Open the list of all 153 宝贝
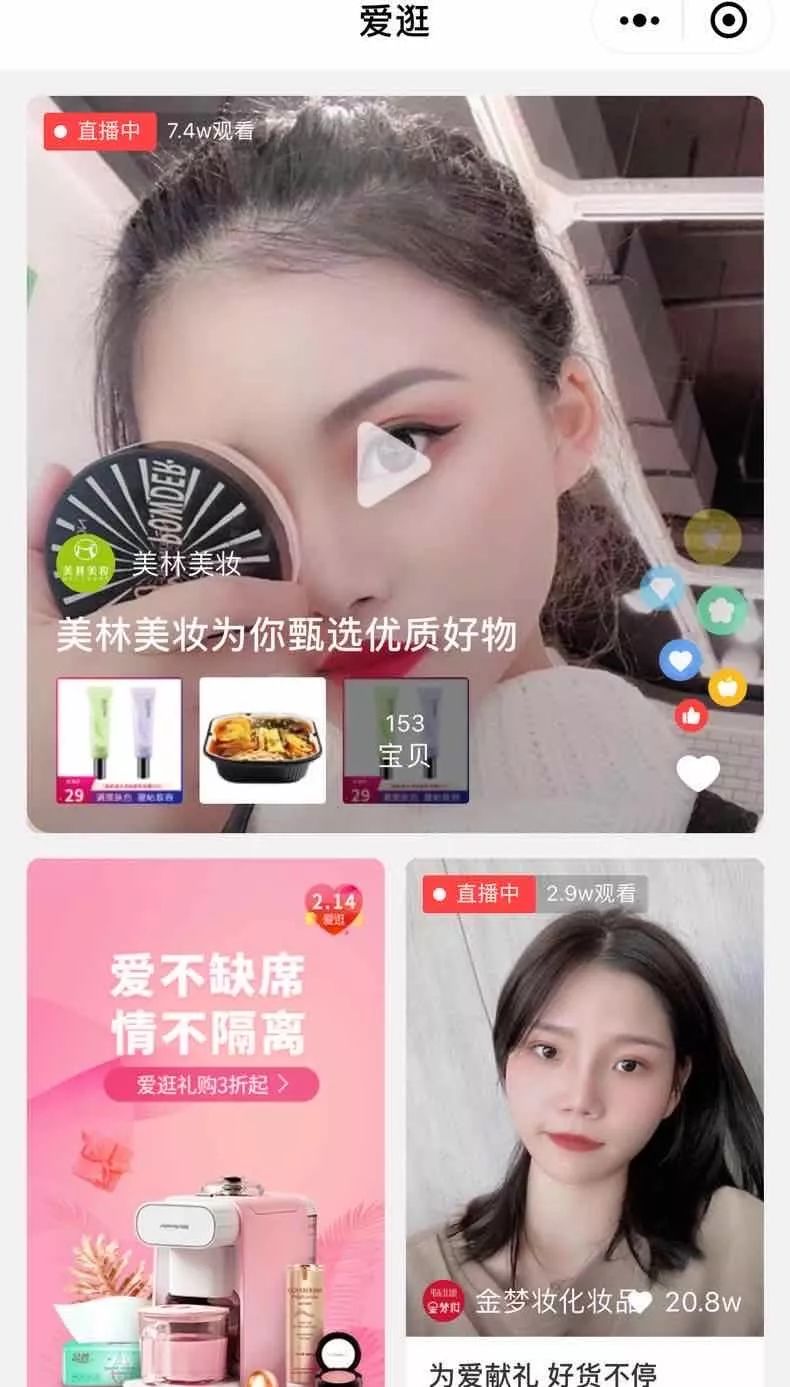790x1387 pixels. (405, 740)
